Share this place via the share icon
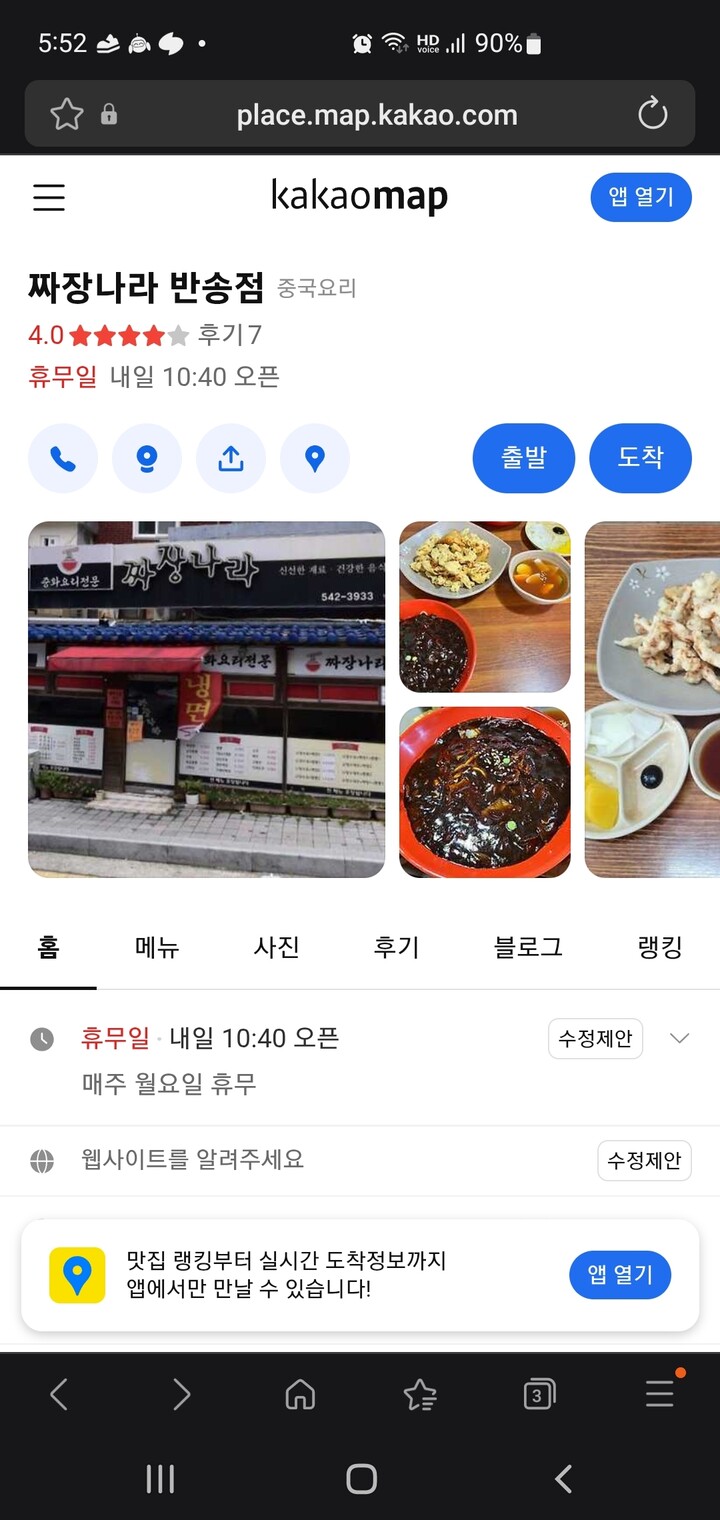 (231, 457)
